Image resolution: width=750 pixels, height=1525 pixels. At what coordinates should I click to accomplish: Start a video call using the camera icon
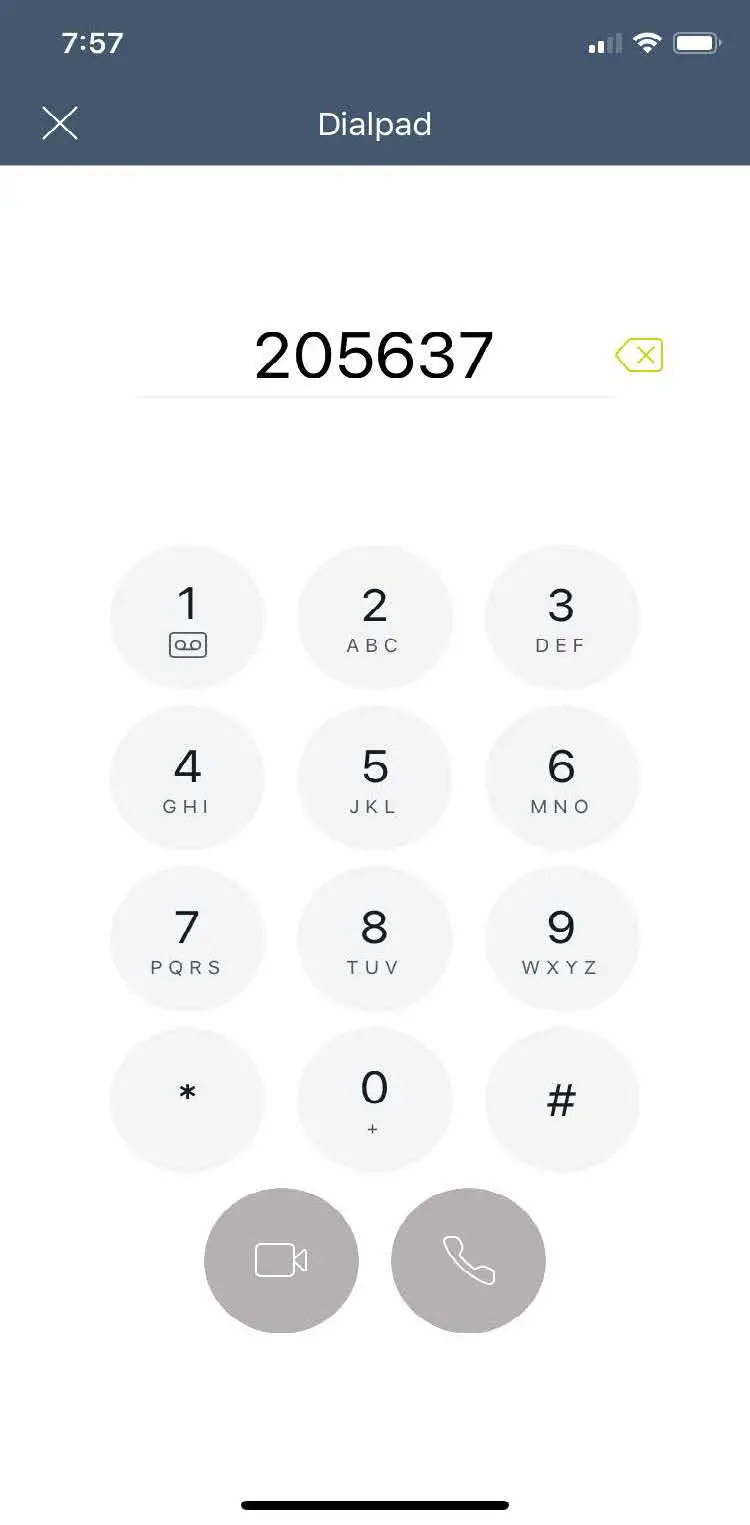click(281, 1260)
